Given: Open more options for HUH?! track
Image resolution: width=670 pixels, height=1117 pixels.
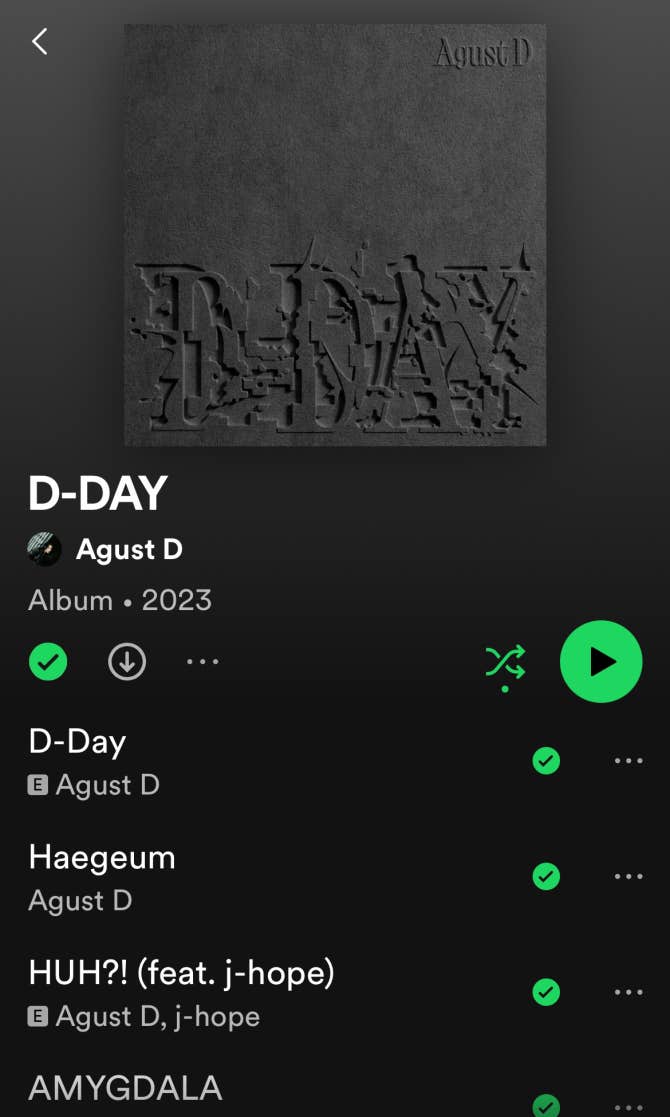Looking at the screenshot, I should [x=628, y=992].
